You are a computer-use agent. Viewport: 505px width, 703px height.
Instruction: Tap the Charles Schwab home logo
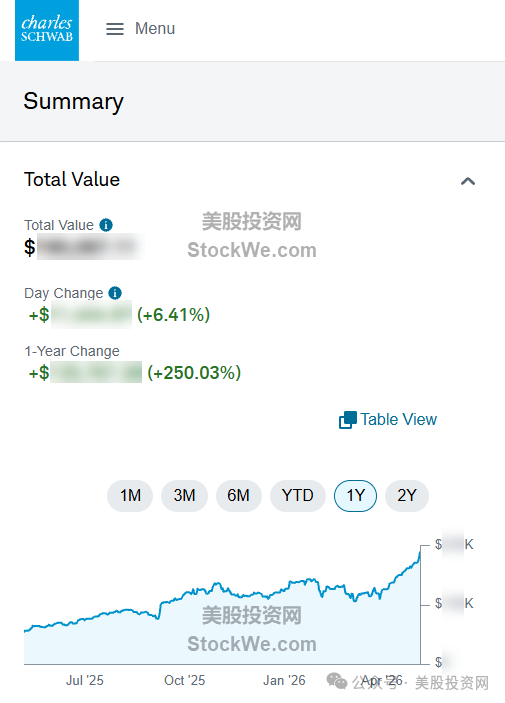pos(47,30)
